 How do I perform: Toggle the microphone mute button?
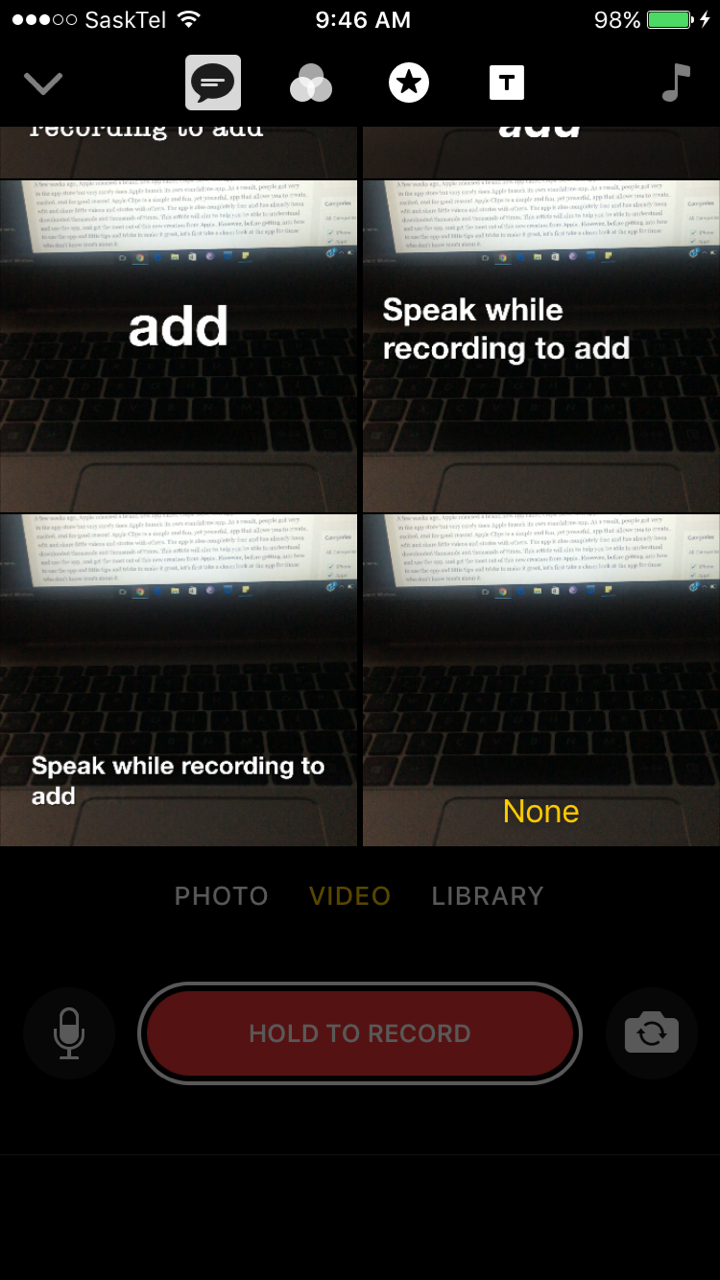click(69, 1034)
